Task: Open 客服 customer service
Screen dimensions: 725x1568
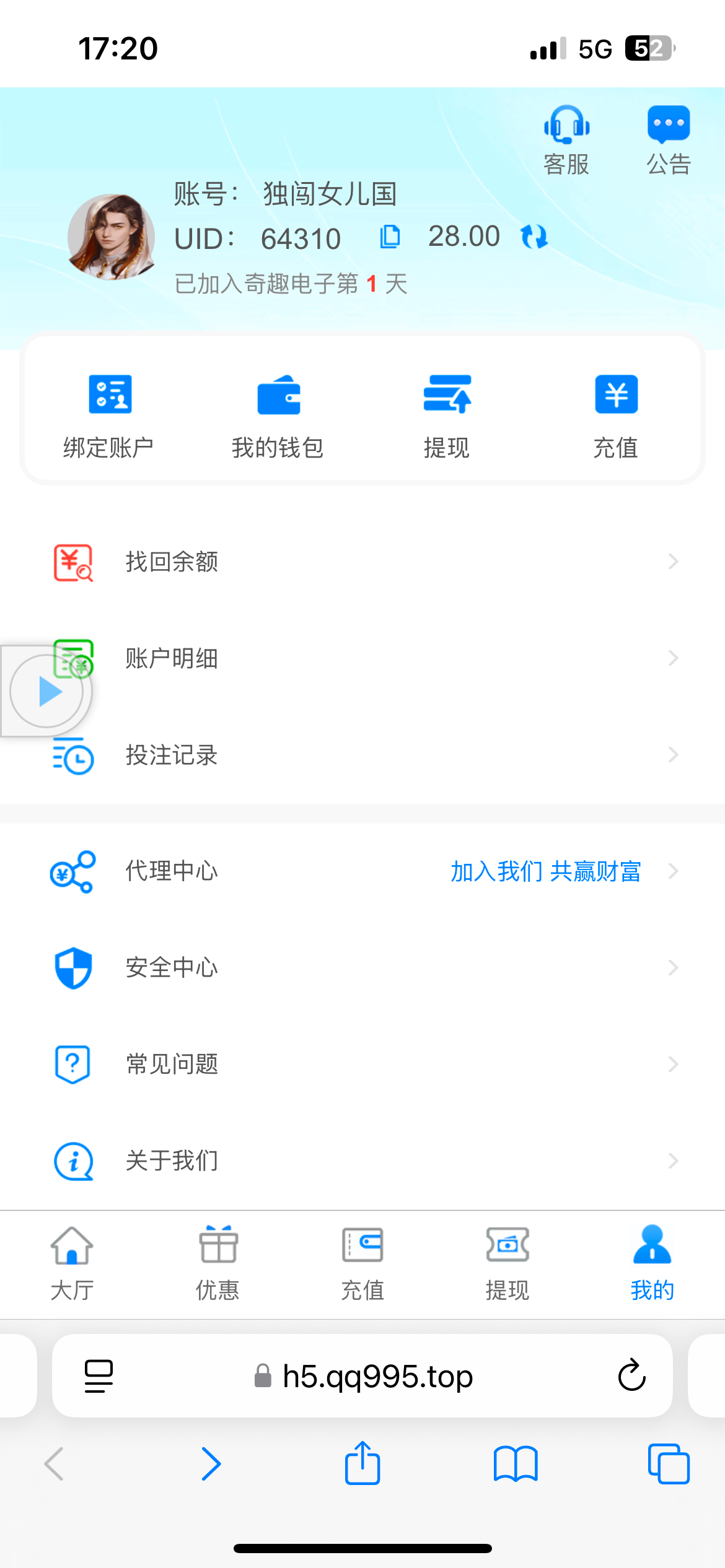Action: click(566, 141)
